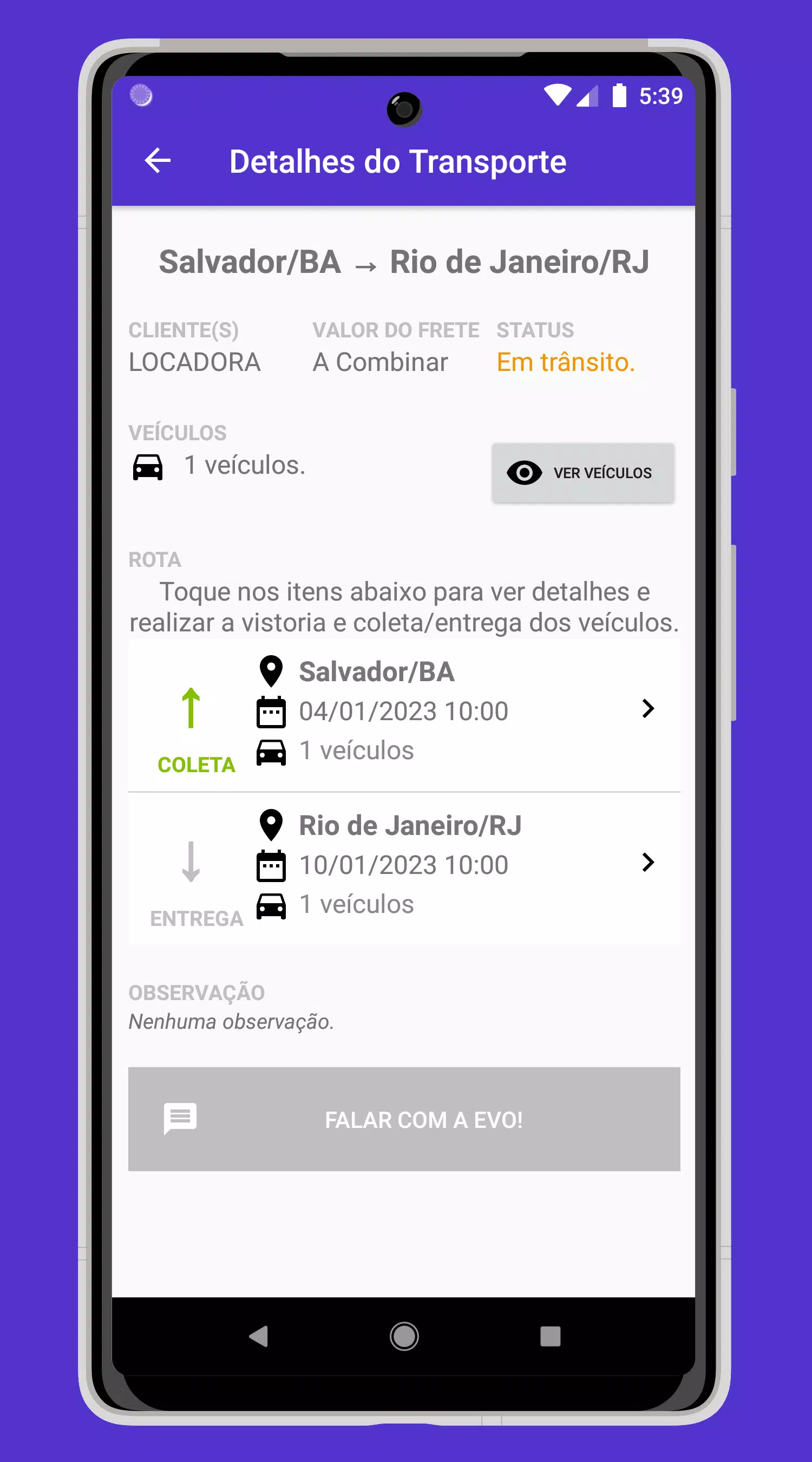Open the Detalhes do Transporte header title
This screenshot has height=1462, width=812.
click(397, 162)
